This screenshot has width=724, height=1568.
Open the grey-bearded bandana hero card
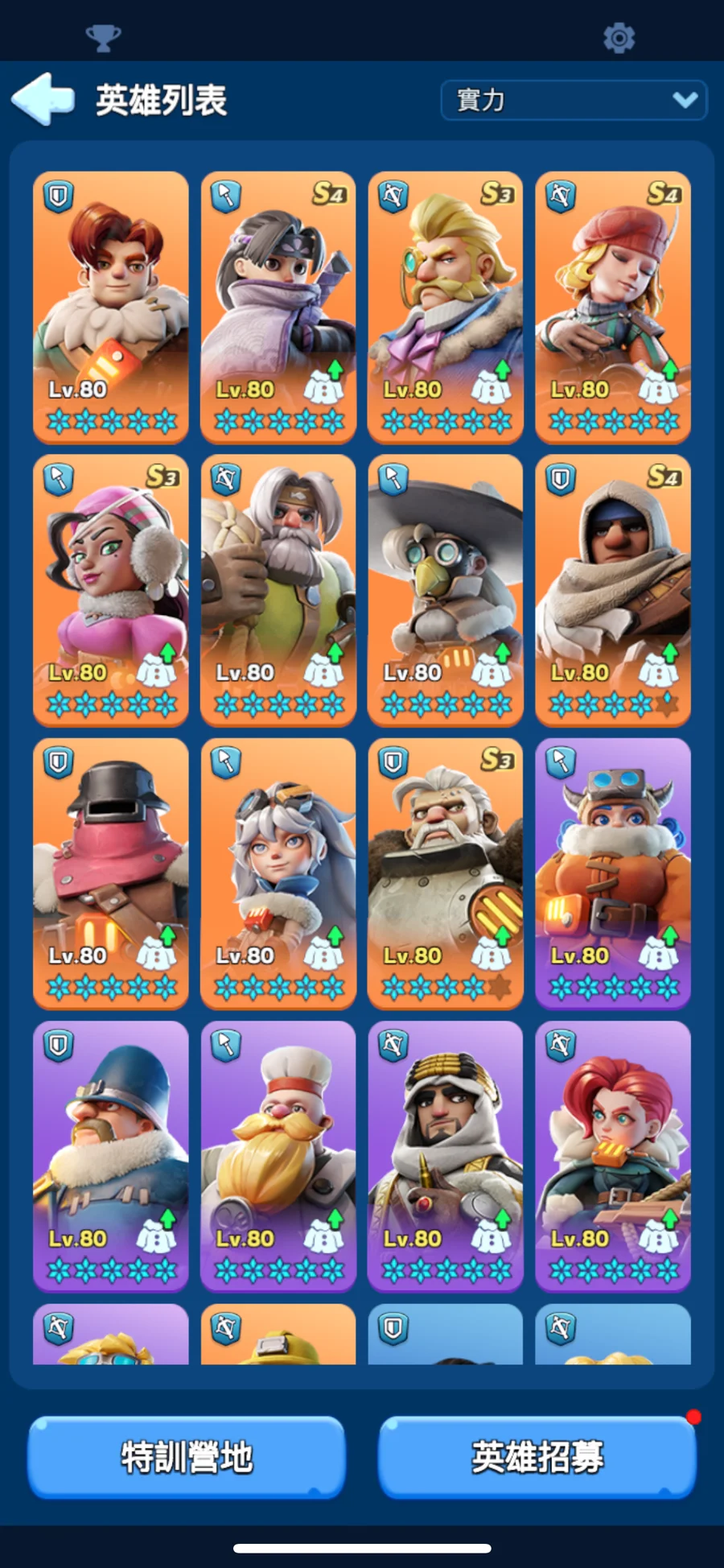point(278,589)
